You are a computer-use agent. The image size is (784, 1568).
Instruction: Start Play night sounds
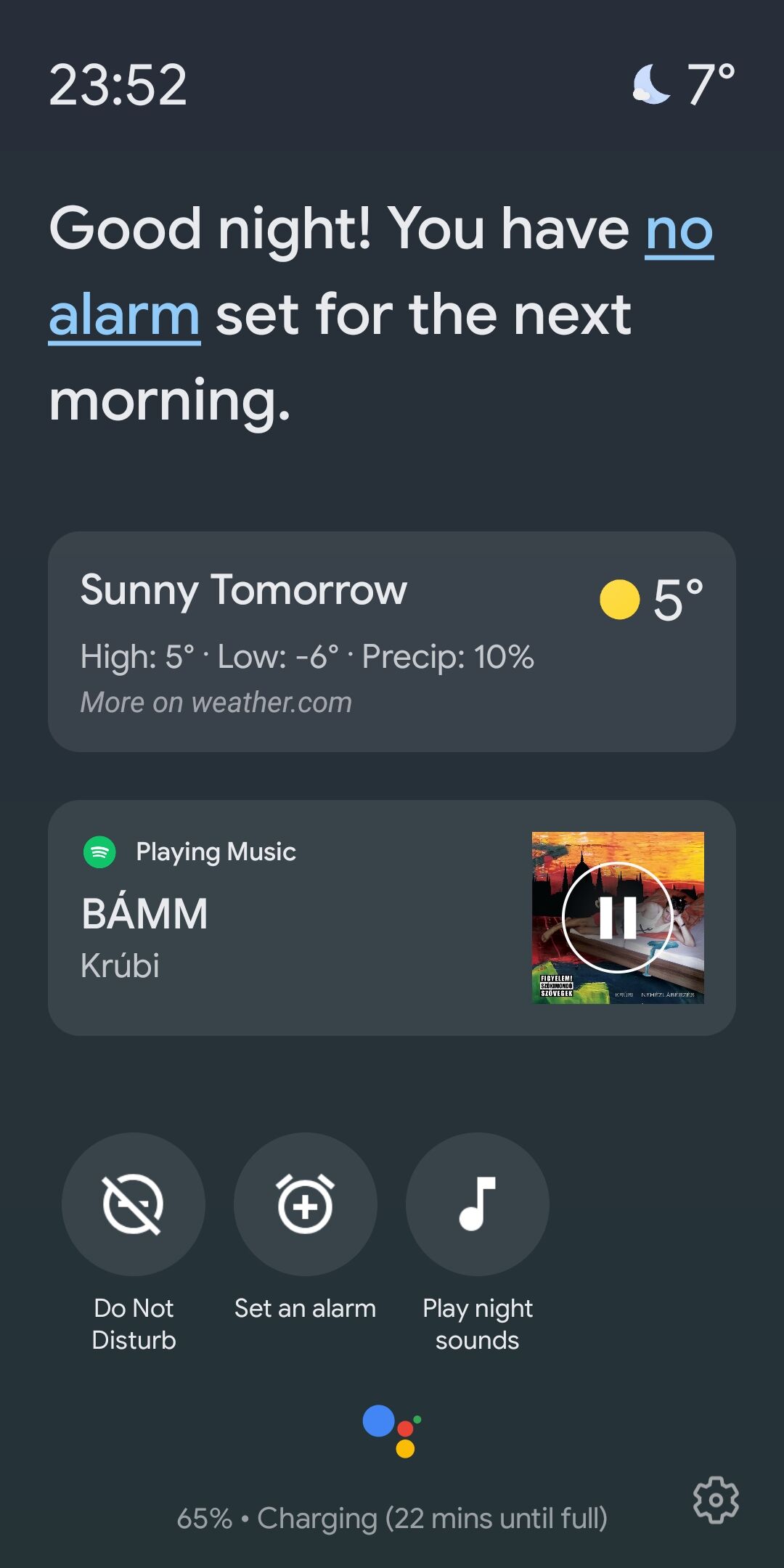(x=478, y=1204)
